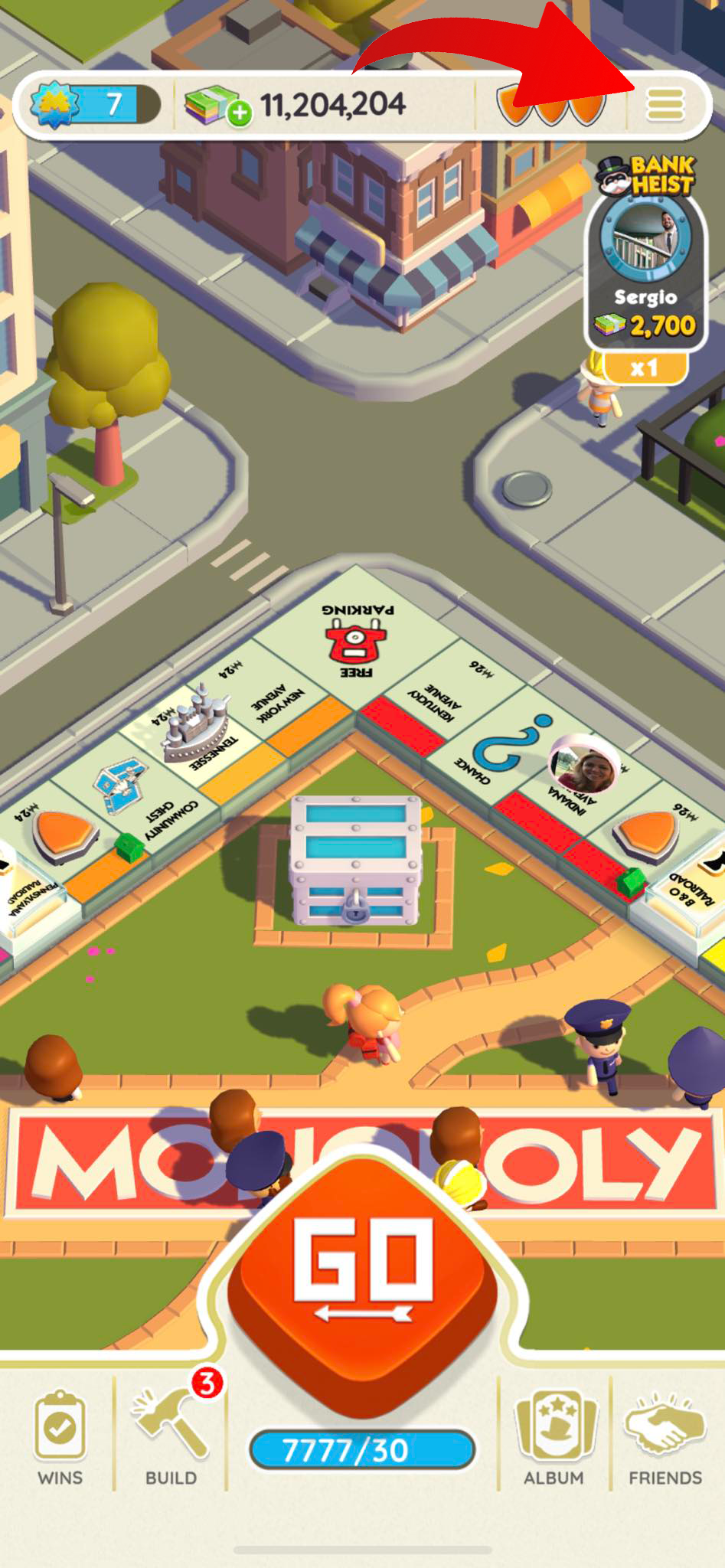
Task: Switch to the Album tab
Action: 554,1438
